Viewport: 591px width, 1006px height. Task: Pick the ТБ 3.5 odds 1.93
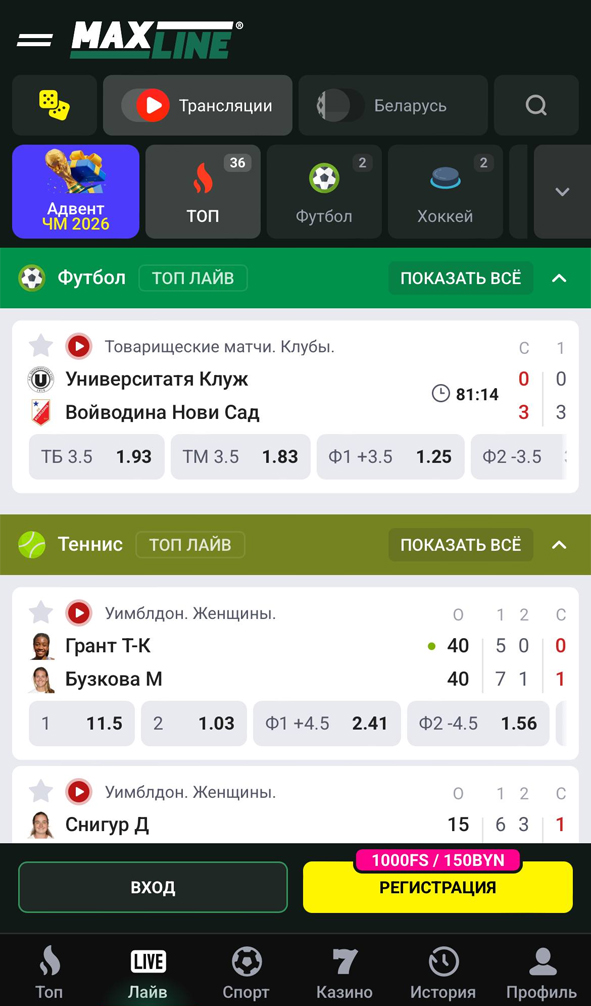(x=97, y=457)
